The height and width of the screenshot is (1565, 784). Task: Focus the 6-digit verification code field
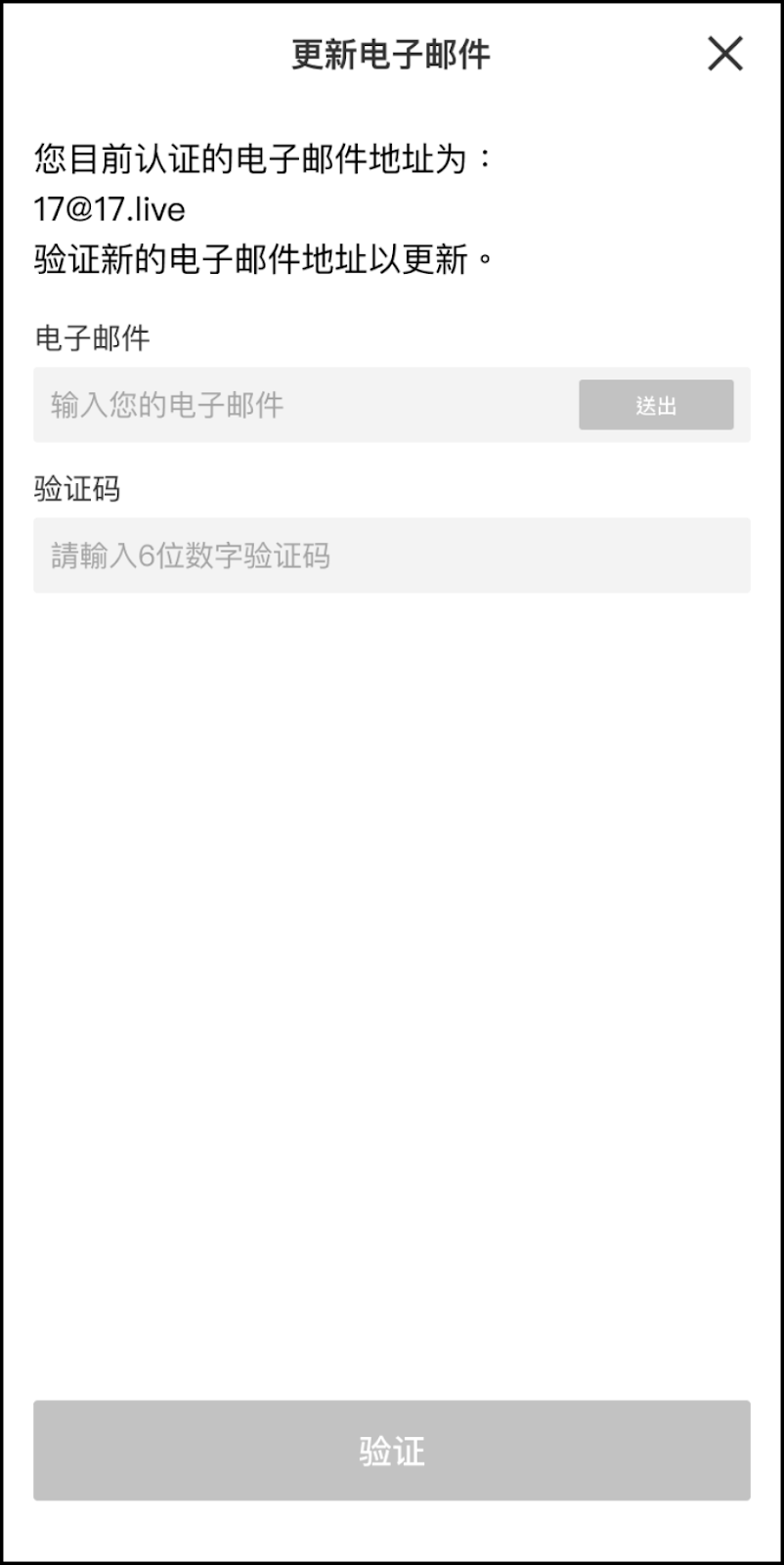click(x=392, y=556)
